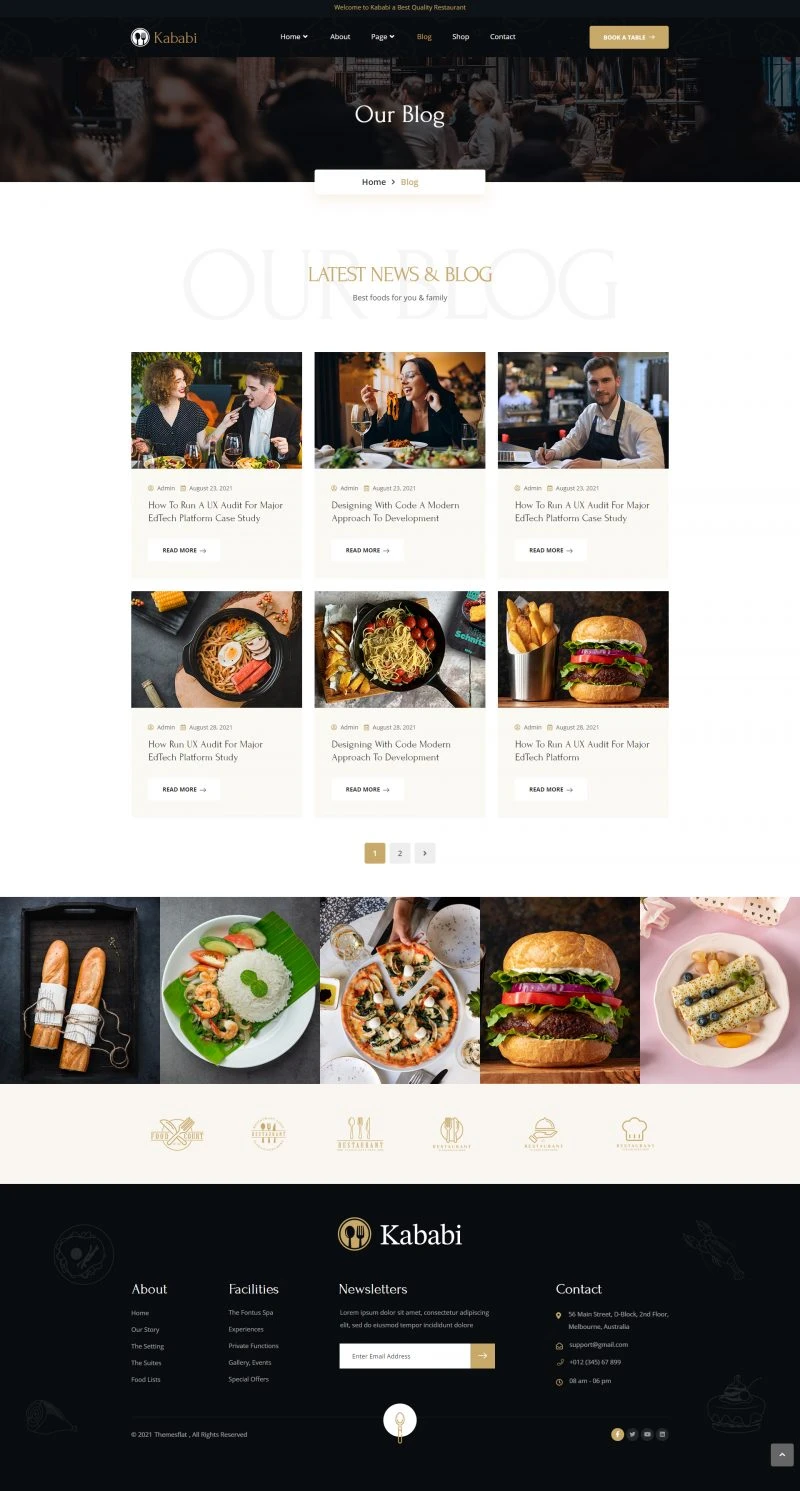
Task: Open the burger and fries blog post image
Action: pyautogui.click(x=583, y=649)
